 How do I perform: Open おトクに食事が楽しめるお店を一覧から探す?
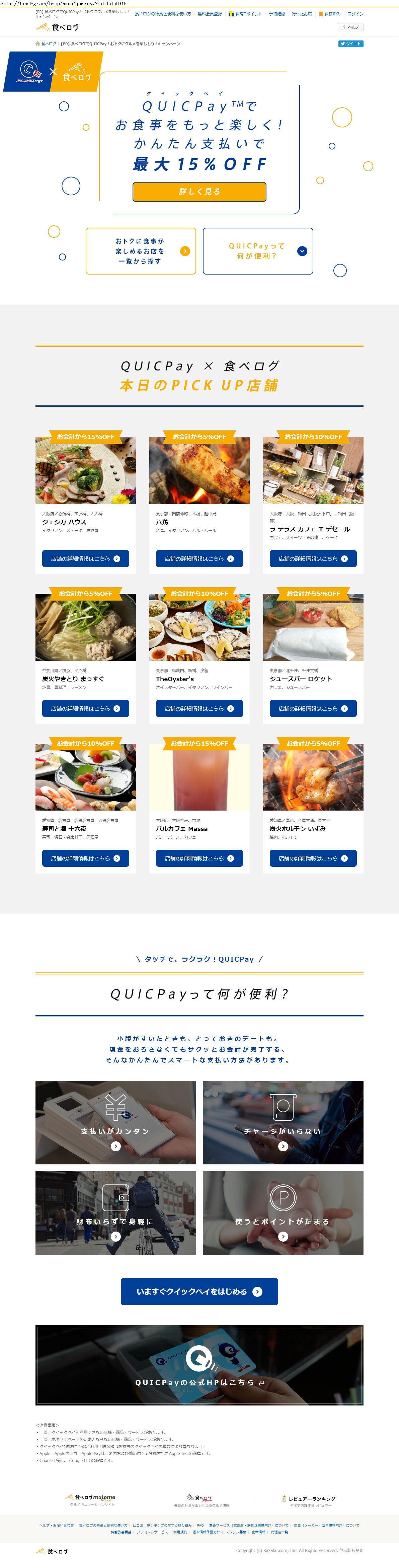click(x=141, y=251)
